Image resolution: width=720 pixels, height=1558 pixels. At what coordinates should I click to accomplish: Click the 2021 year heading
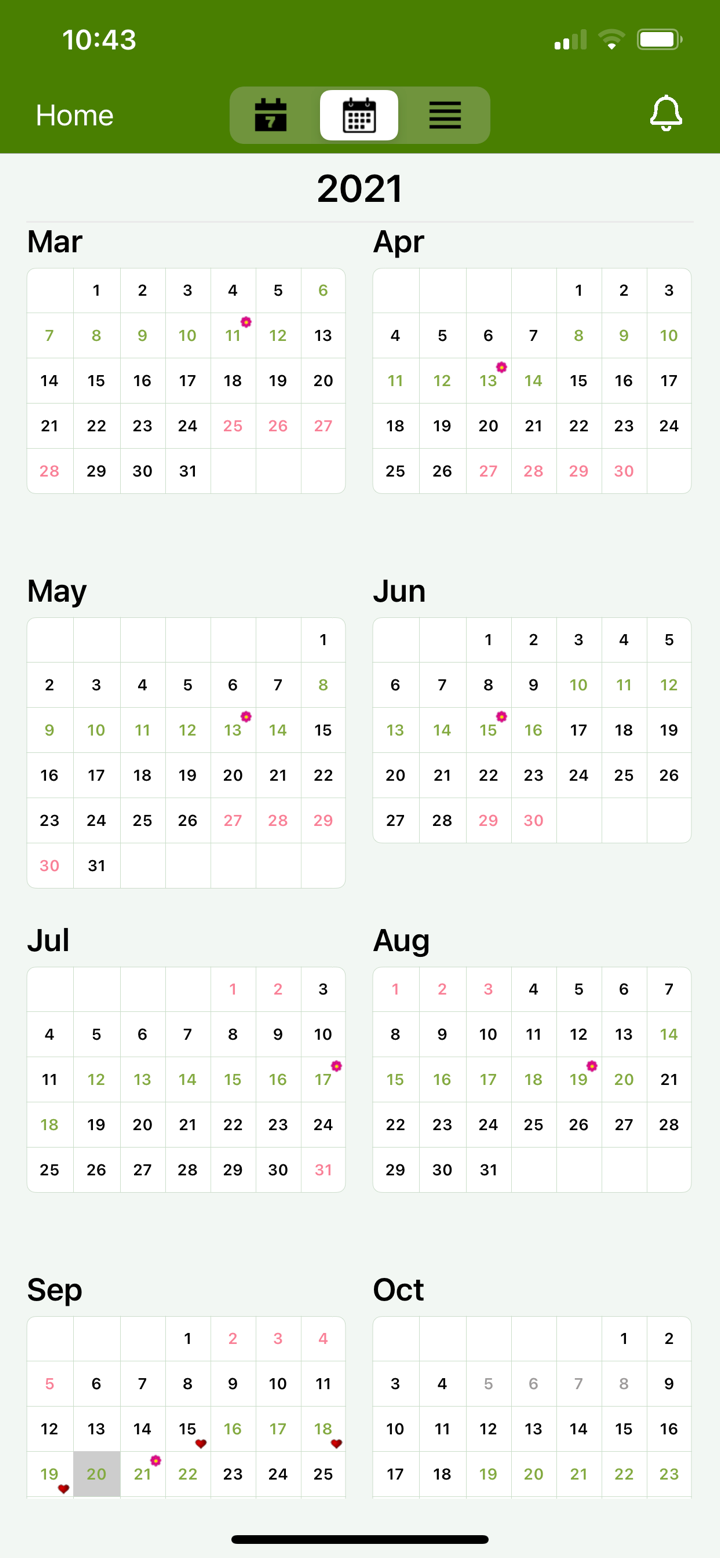pyautogui.click(x=359, y=188)
